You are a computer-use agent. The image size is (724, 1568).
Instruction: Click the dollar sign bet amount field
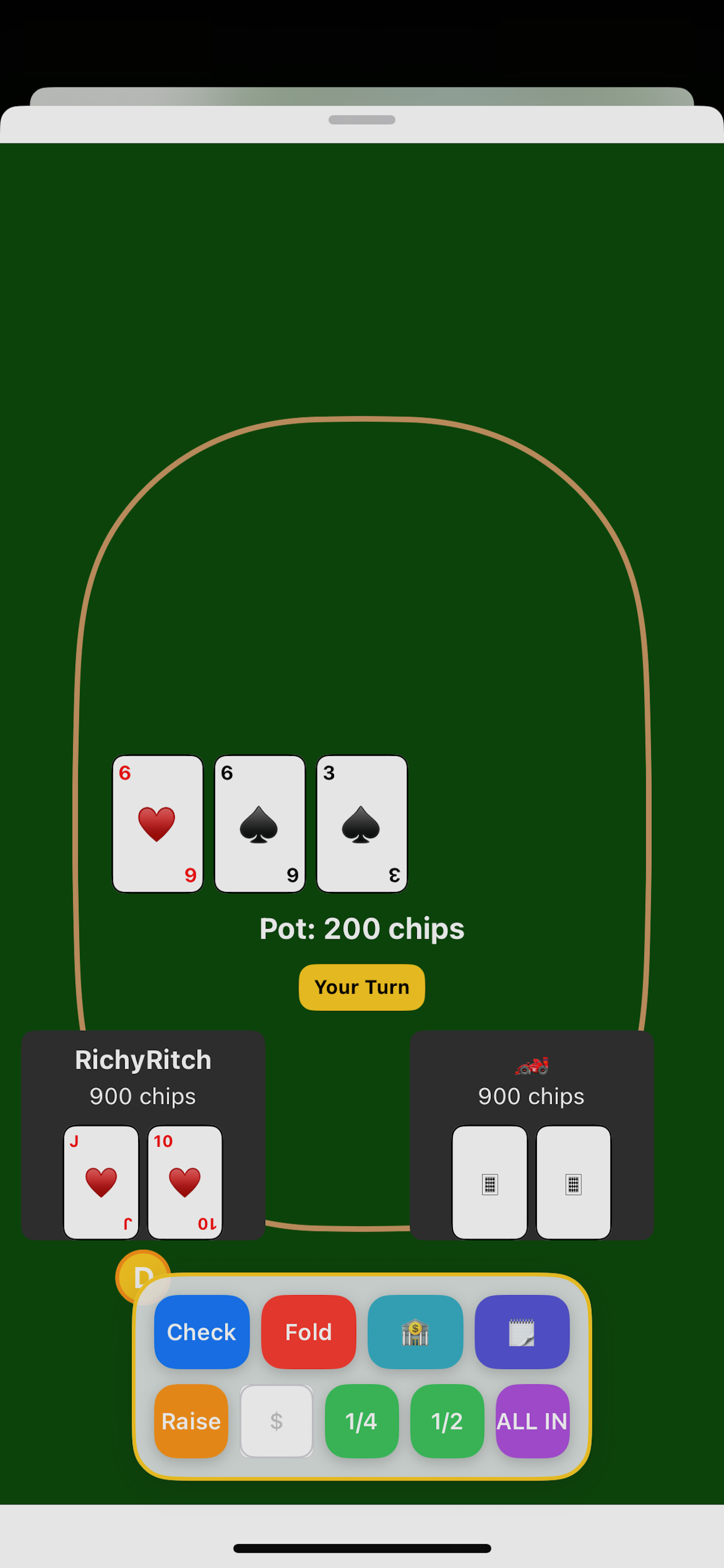277,1423
